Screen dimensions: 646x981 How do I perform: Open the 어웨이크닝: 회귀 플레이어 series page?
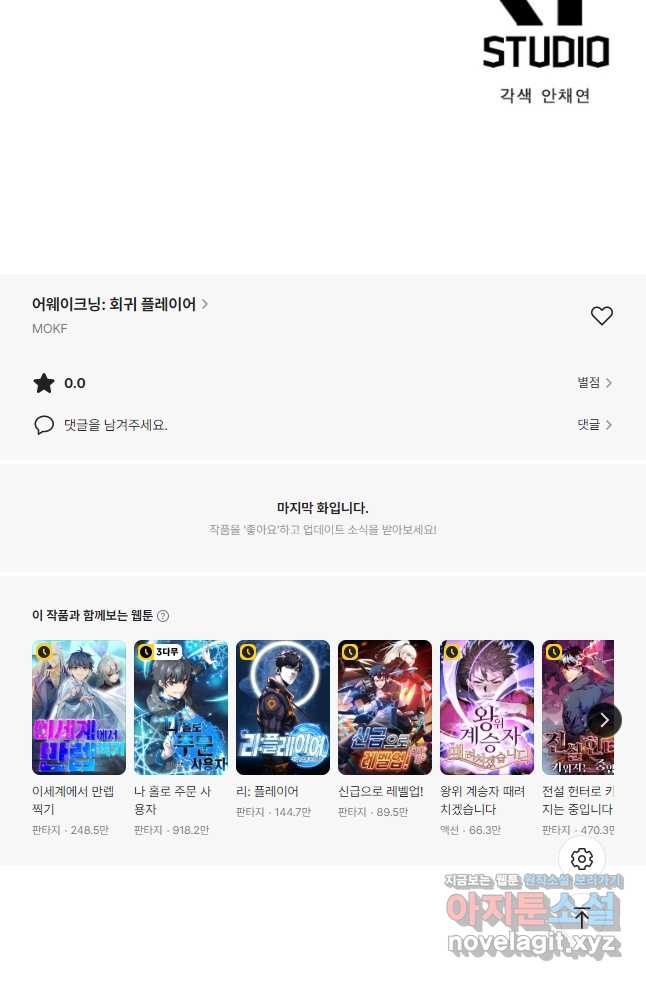tap(120, 305)
